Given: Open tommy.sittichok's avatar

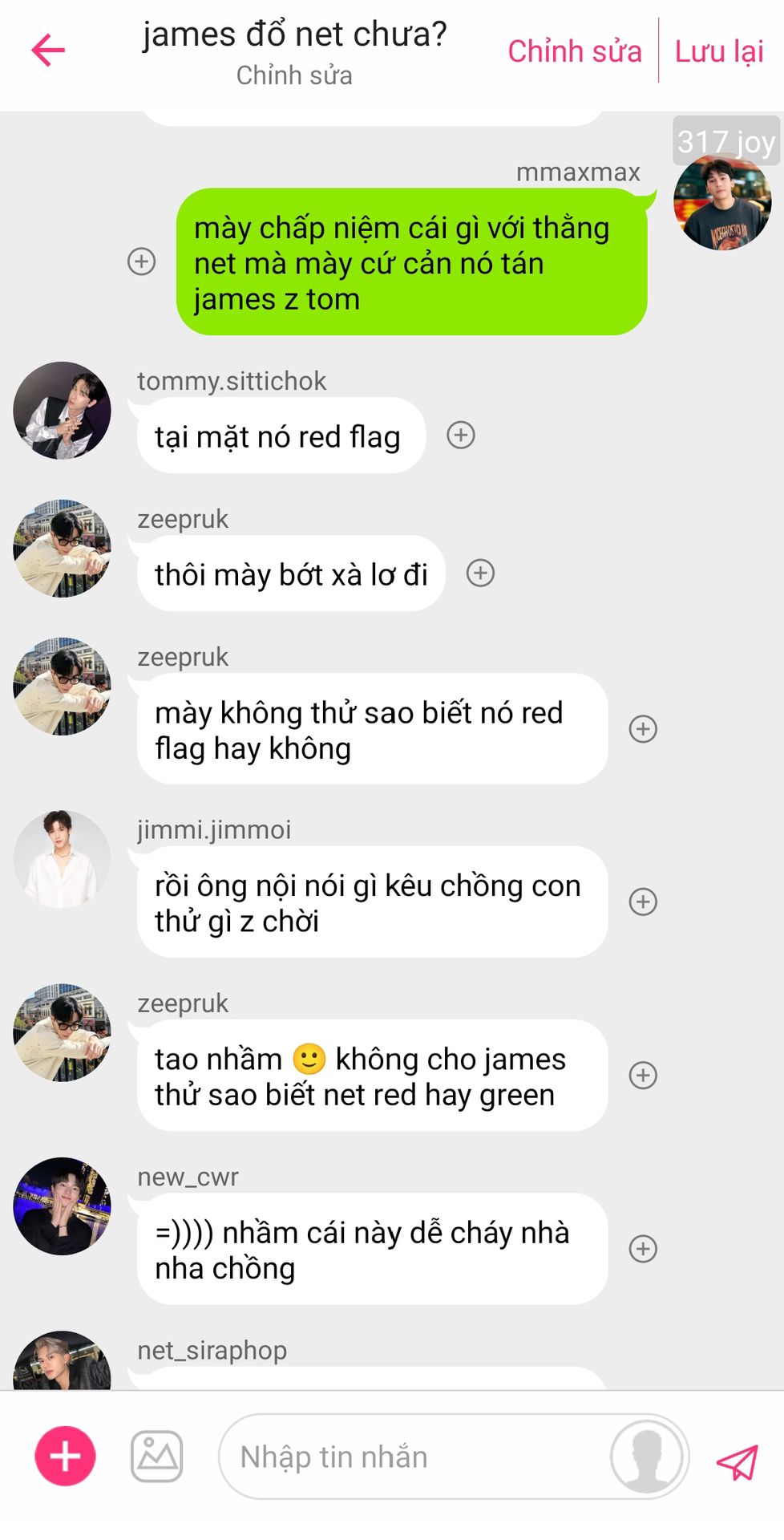Looking at the screenshot, I should coord(62,410).
